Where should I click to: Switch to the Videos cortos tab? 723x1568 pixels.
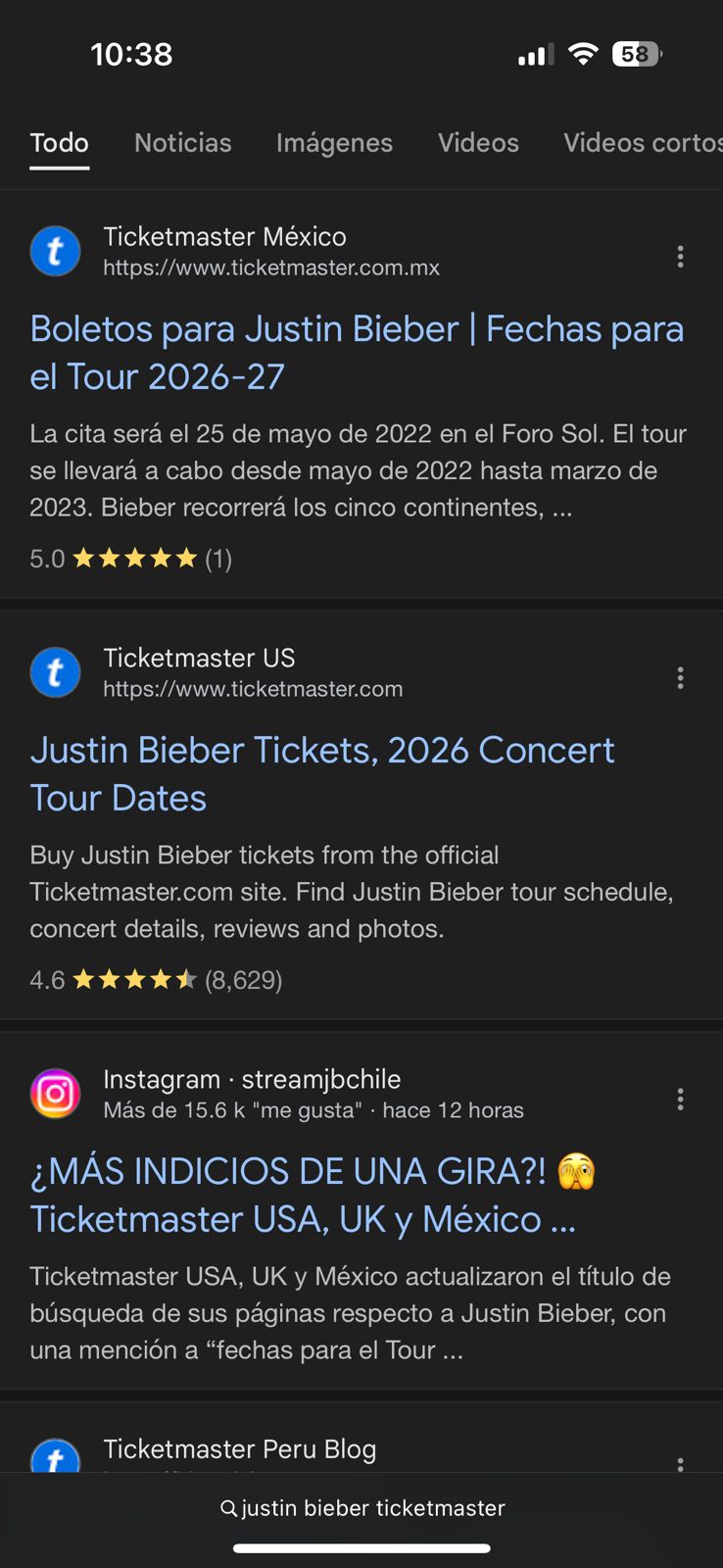coord(642,143)
